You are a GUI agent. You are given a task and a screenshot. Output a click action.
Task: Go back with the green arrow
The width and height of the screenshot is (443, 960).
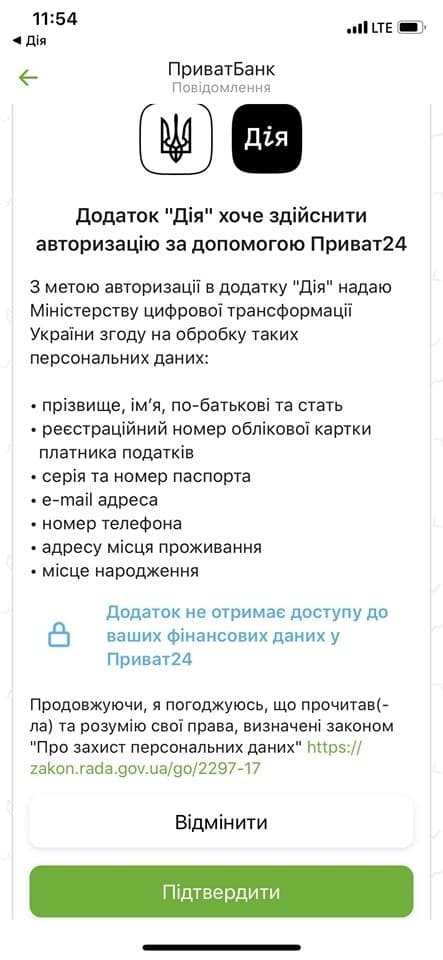[28, 77]
